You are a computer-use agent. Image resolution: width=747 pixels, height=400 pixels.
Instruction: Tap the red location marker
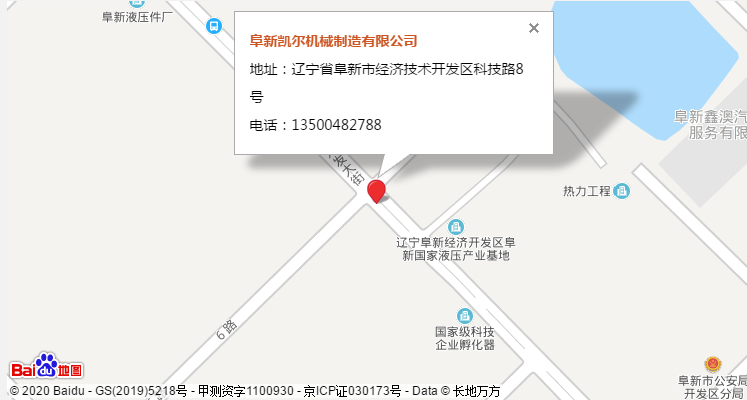pos(377,190)
